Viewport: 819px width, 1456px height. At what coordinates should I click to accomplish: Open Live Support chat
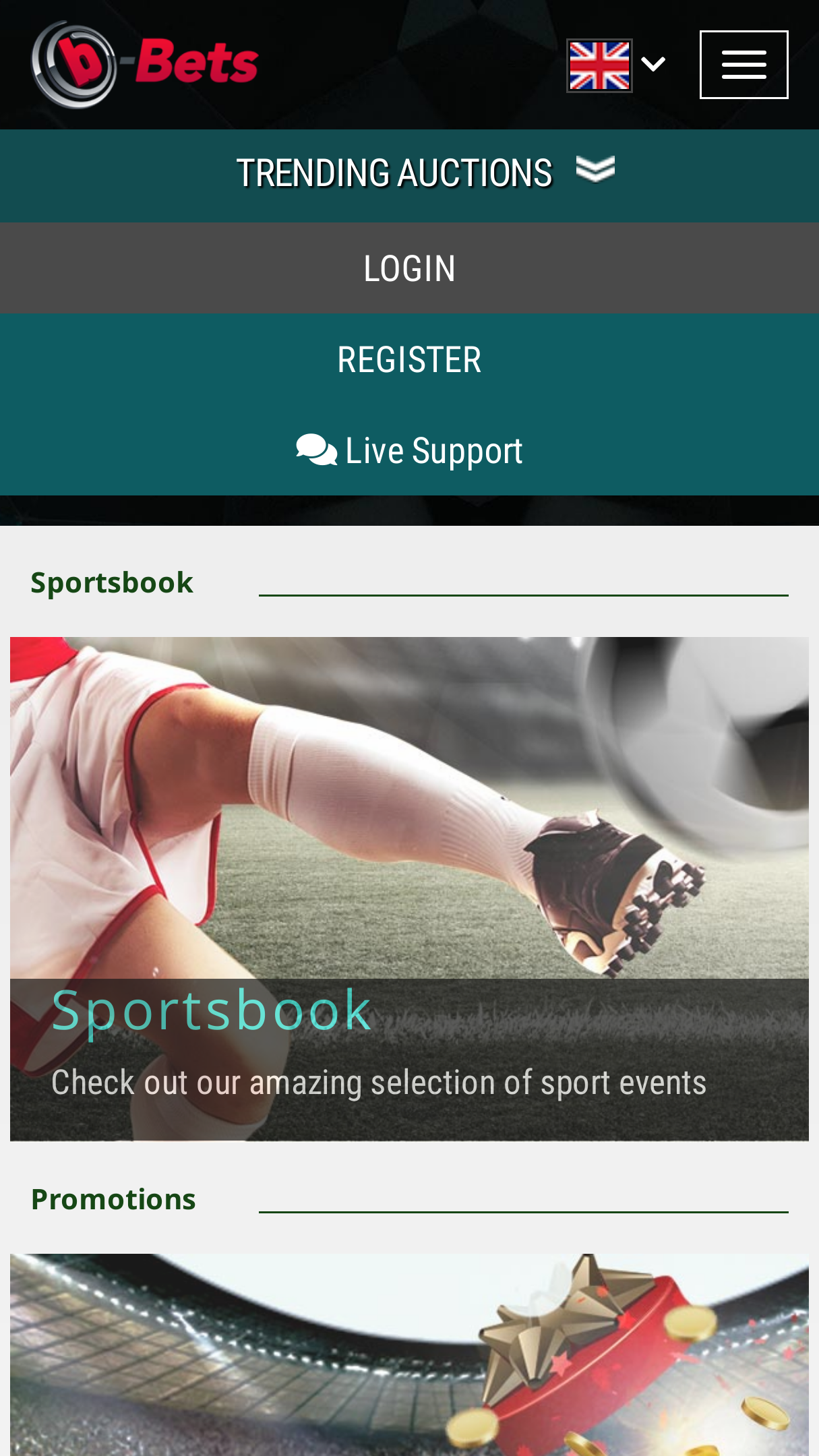pos(409,450)
